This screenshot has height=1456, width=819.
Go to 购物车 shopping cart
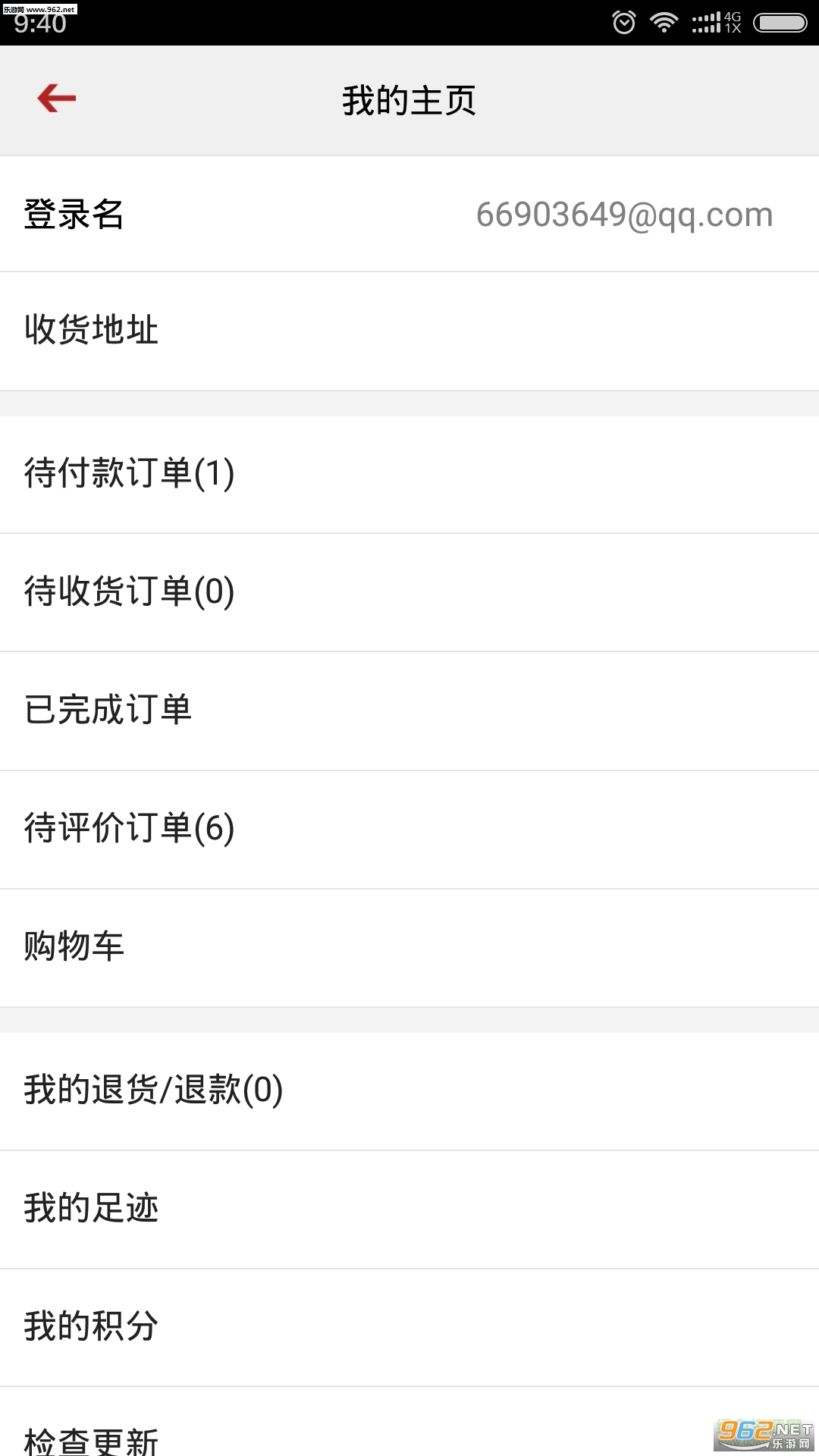click(x=409, y=947)
